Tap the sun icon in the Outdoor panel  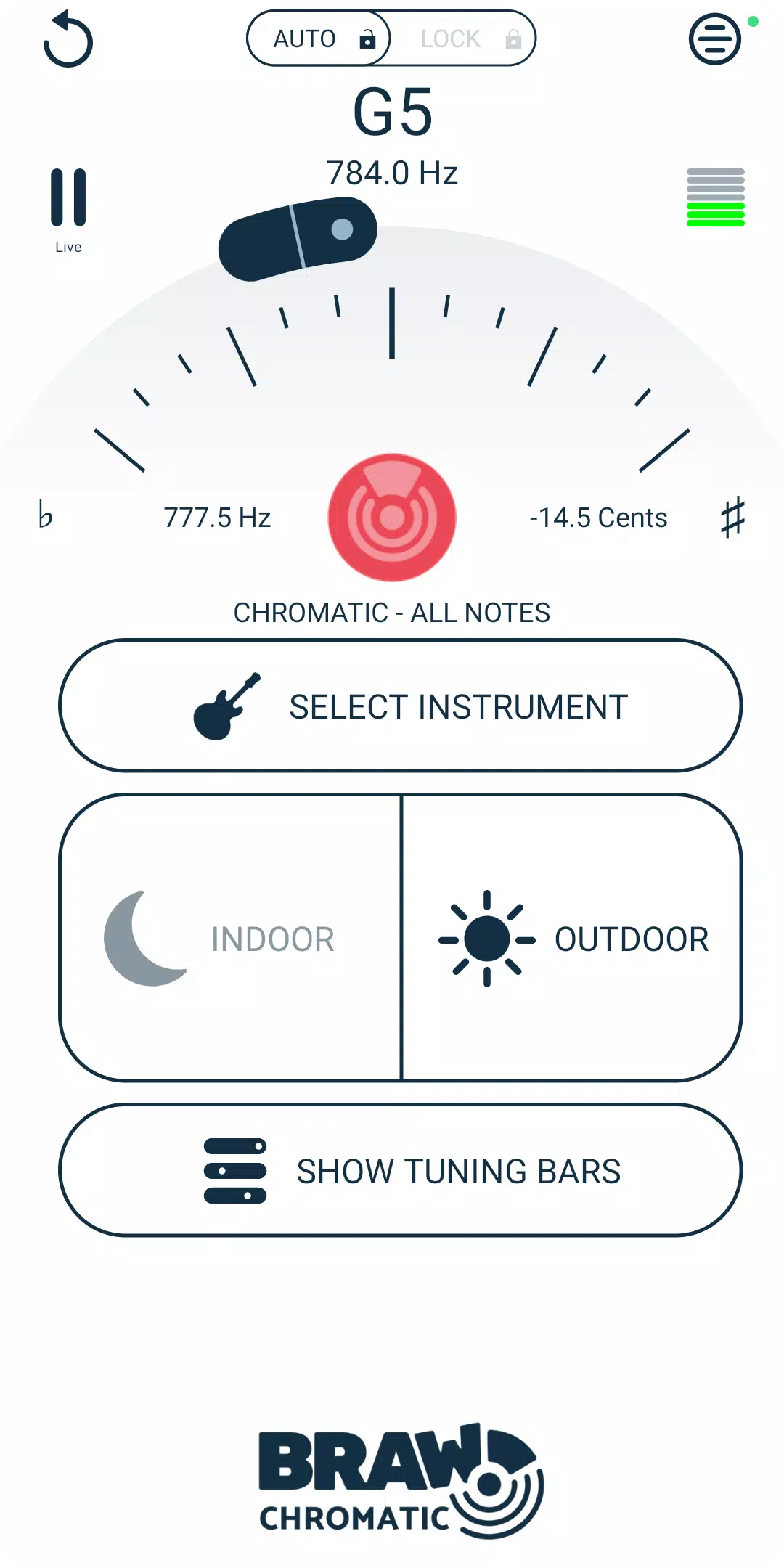[x=484, y=938]
